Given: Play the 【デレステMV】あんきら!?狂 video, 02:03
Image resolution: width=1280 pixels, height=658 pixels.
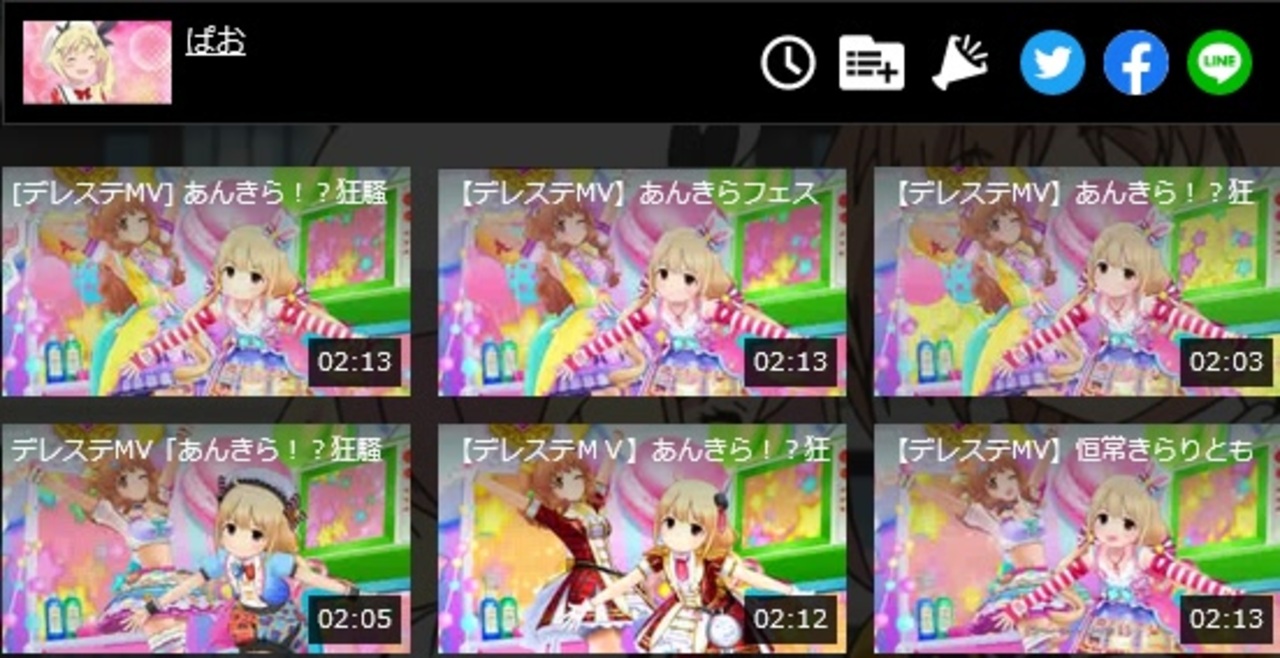Looking at the screenshot, I should [x=1077, y=282].
